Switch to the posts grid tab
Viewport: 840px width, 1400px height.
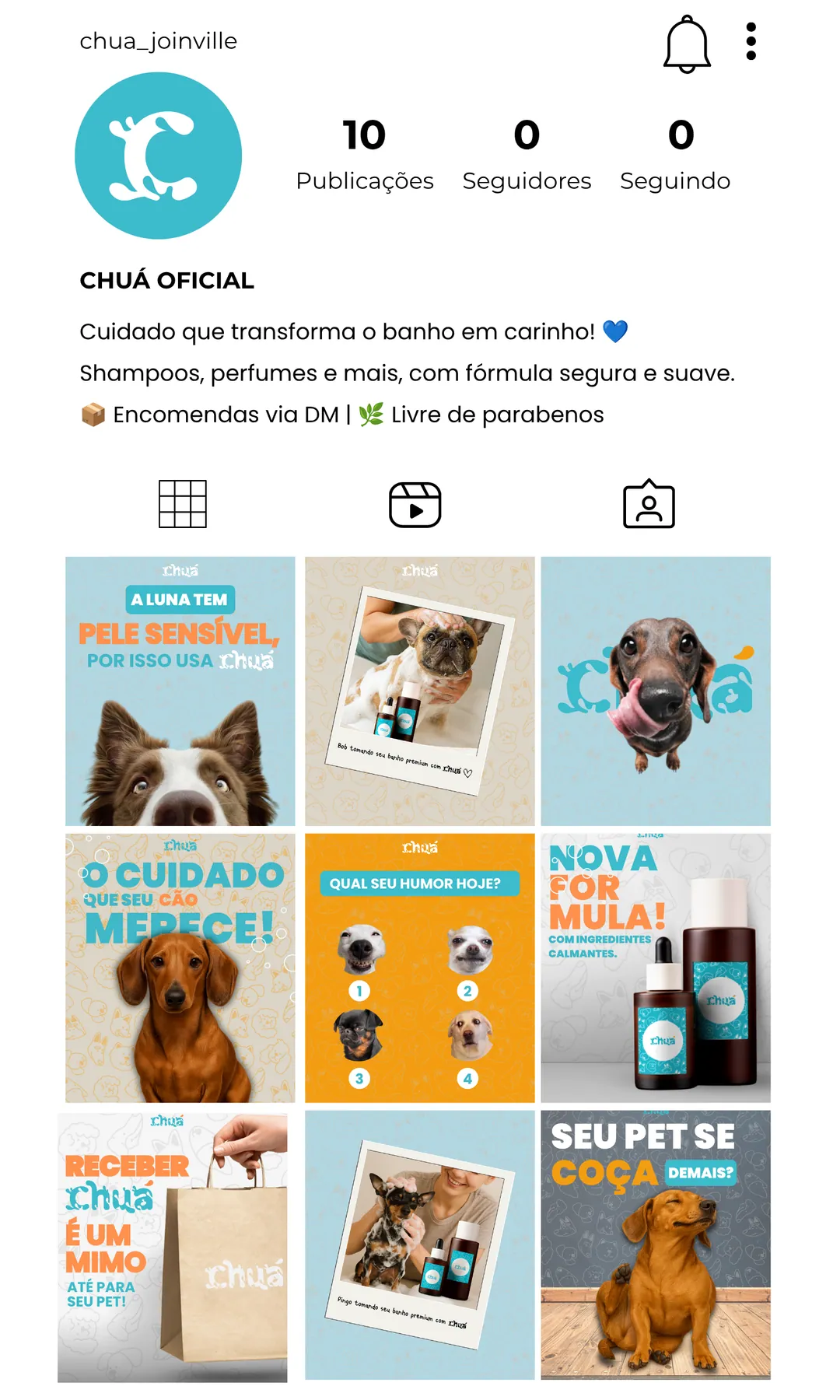183,504
